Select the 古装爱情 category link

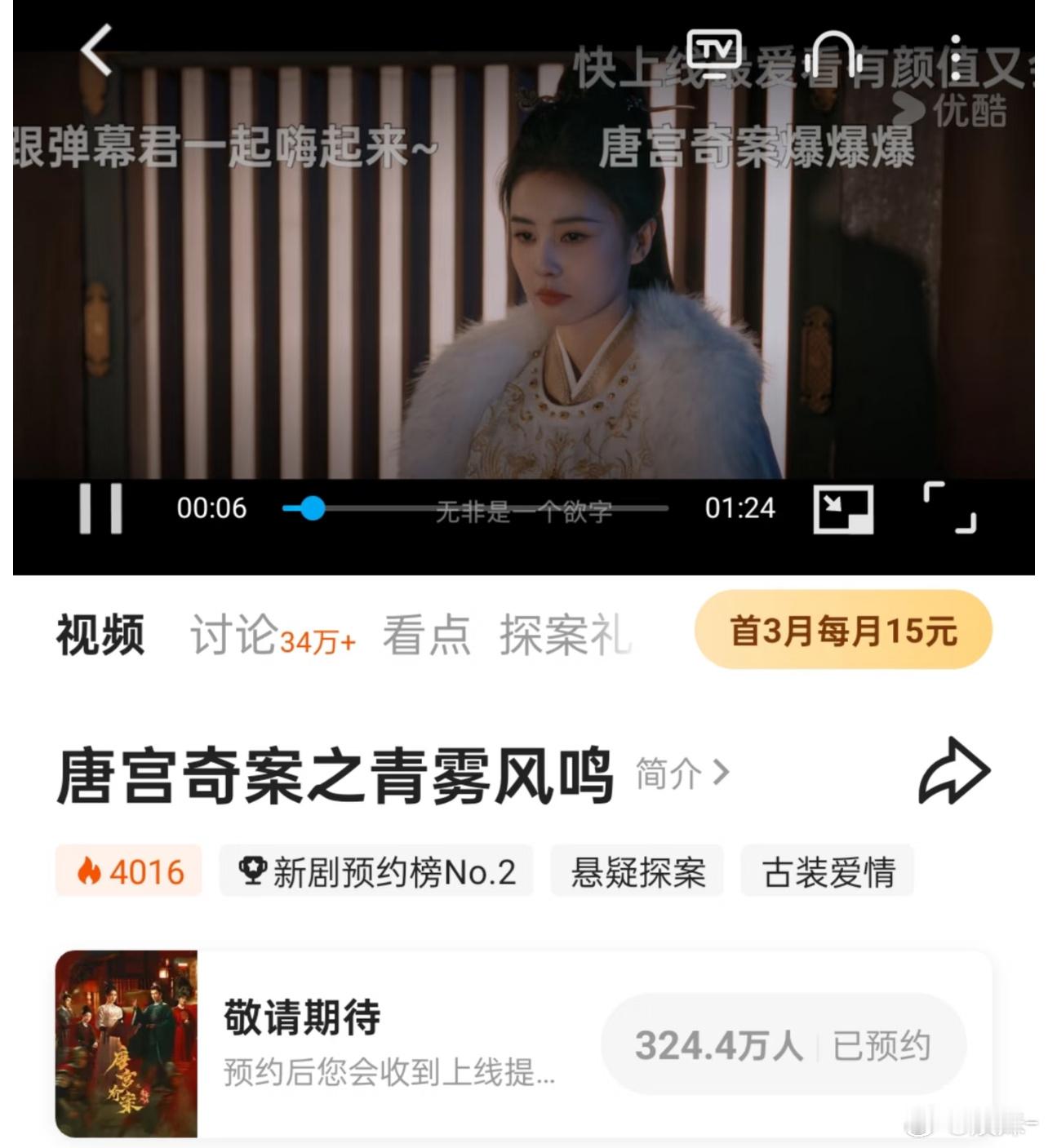click(x=826, y=871)
